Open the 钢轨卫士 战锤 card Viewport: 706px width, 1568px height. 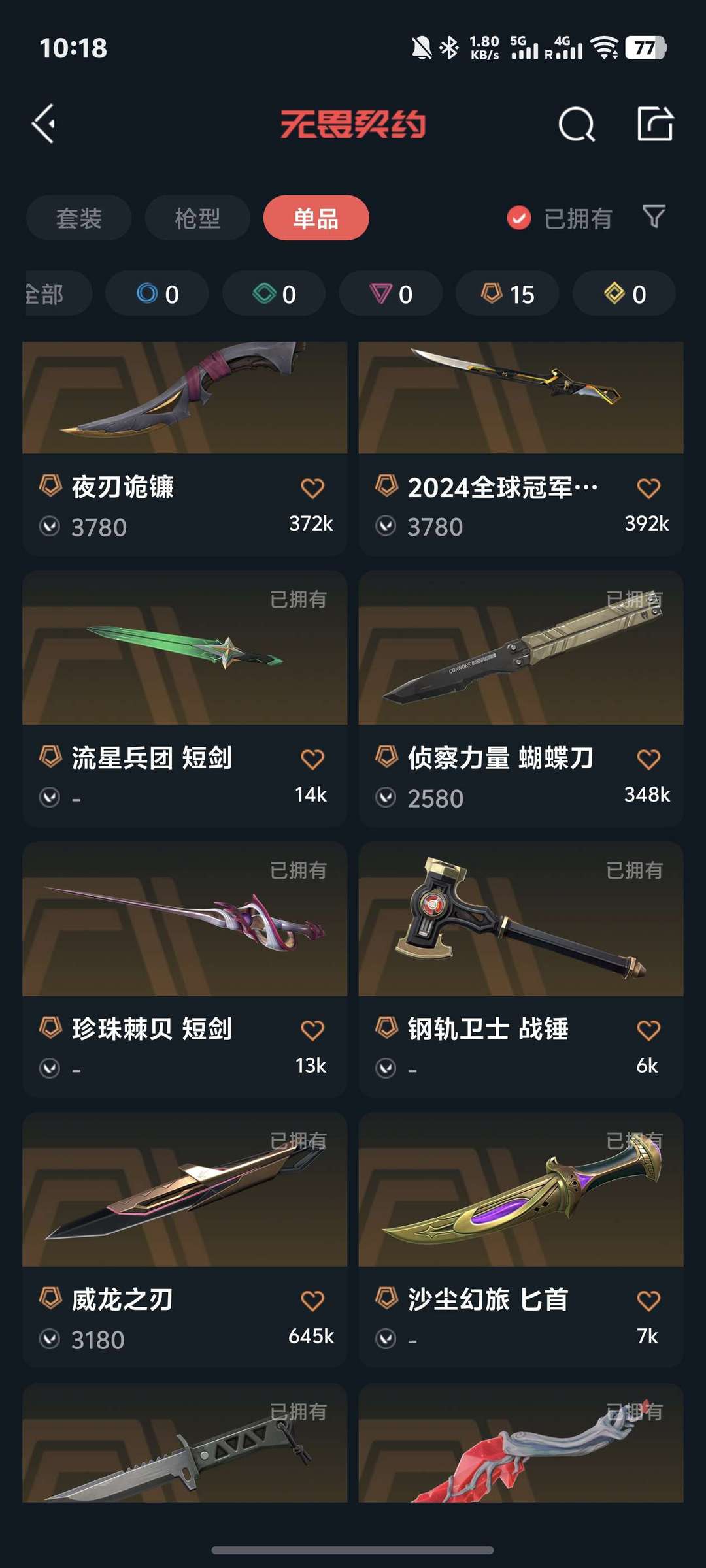pyautogui.click(x=520, y=947)
